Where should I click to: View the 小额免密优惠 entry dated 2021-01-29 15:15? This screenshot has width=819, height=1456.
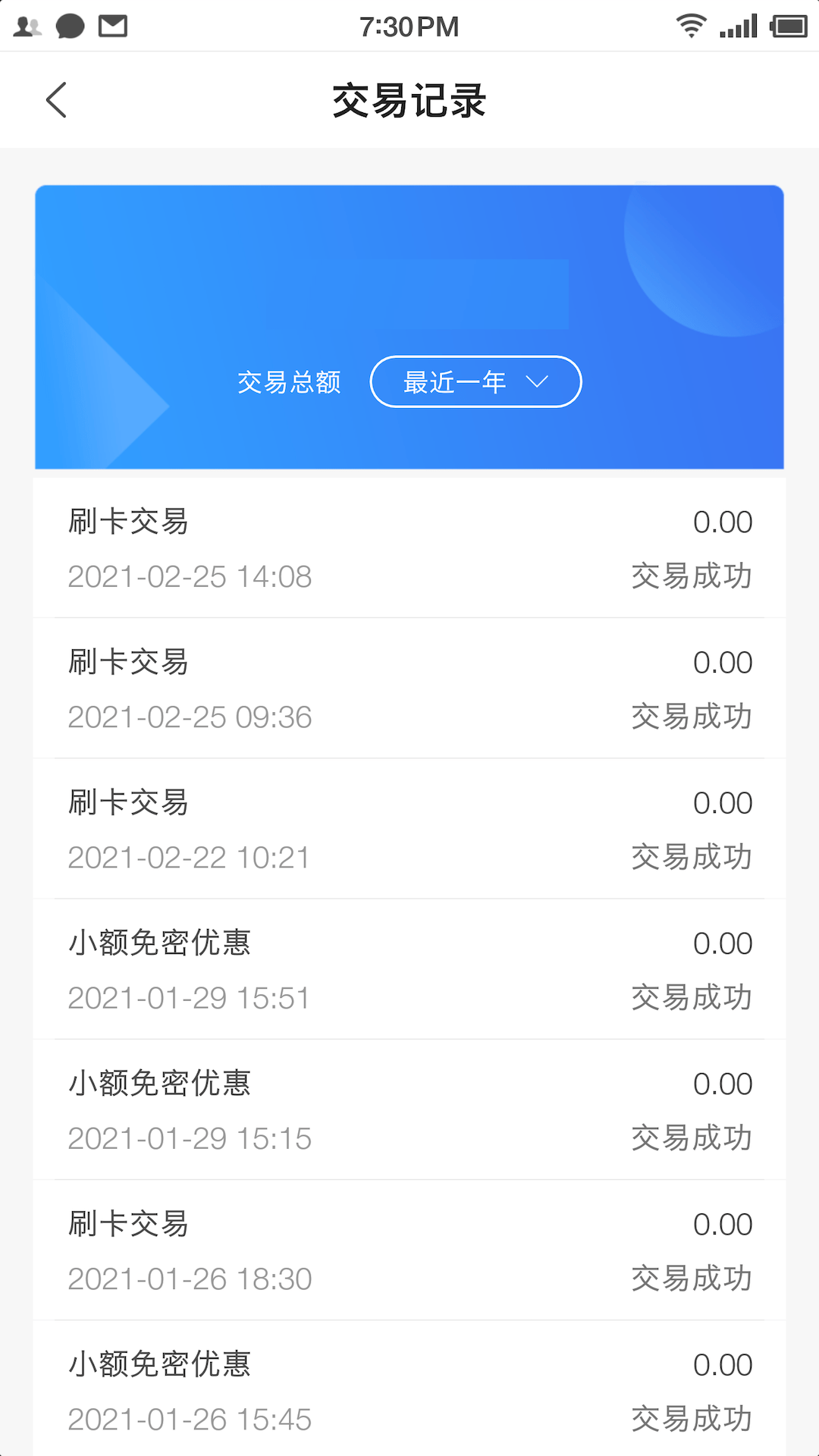pyautogui.click(x=409, y=1109)
